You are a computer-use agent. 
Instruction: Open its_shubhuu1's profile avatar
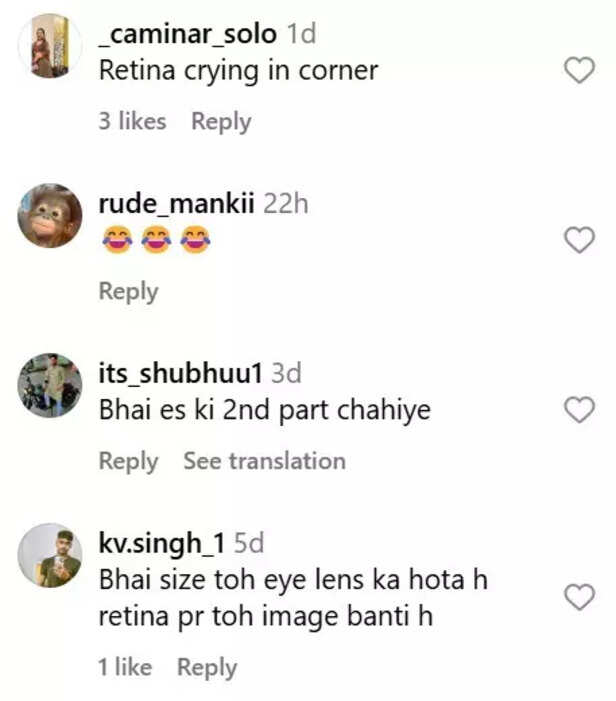tap(49, 385)
